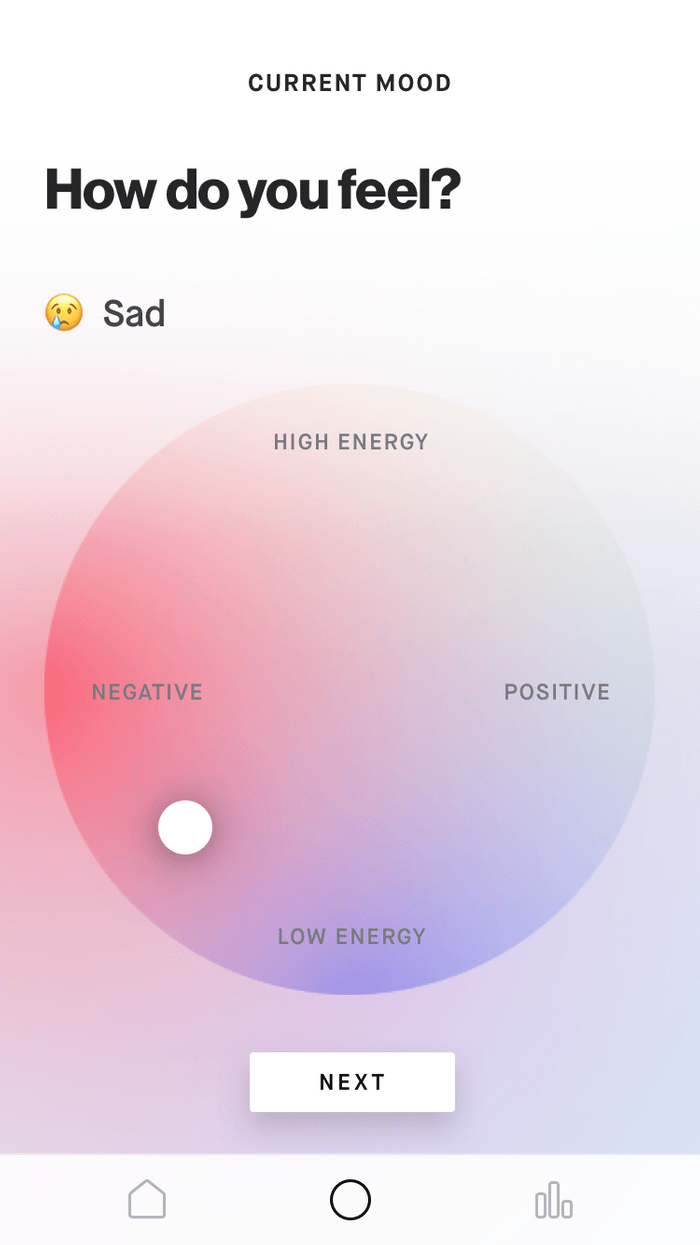Tap the Next button
The image size is (700, 1245).
352,1082
